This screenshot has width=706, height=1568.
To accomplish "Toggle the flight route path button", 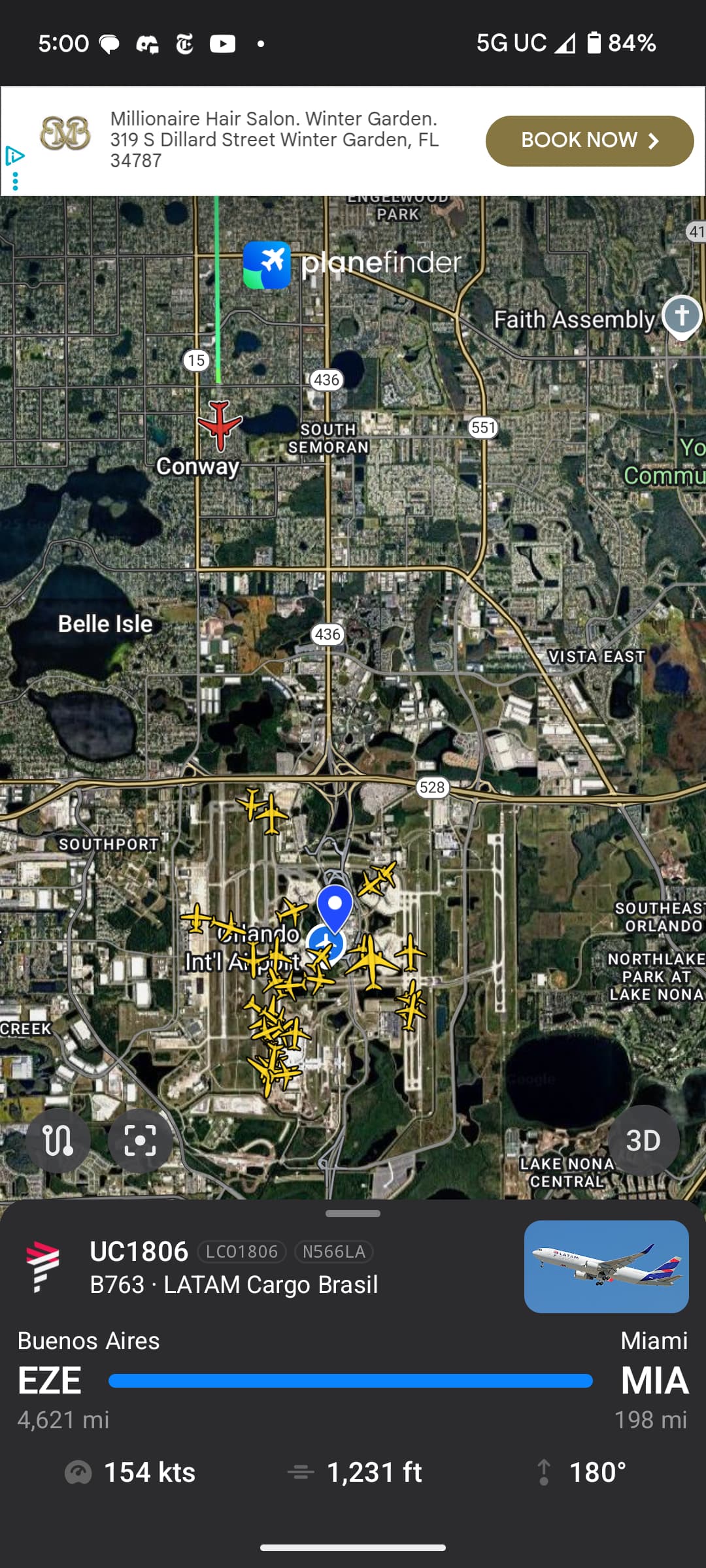I will click(58, 1141).
